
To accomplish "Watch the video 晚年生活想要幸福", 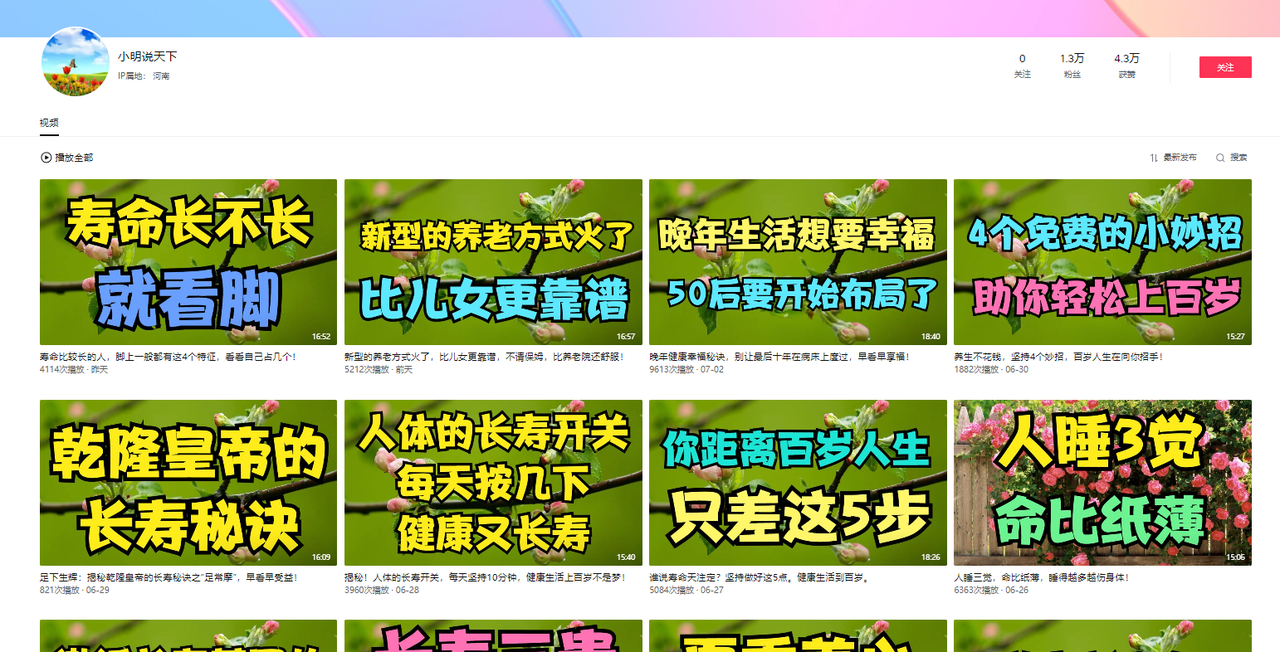I will 797,262.
